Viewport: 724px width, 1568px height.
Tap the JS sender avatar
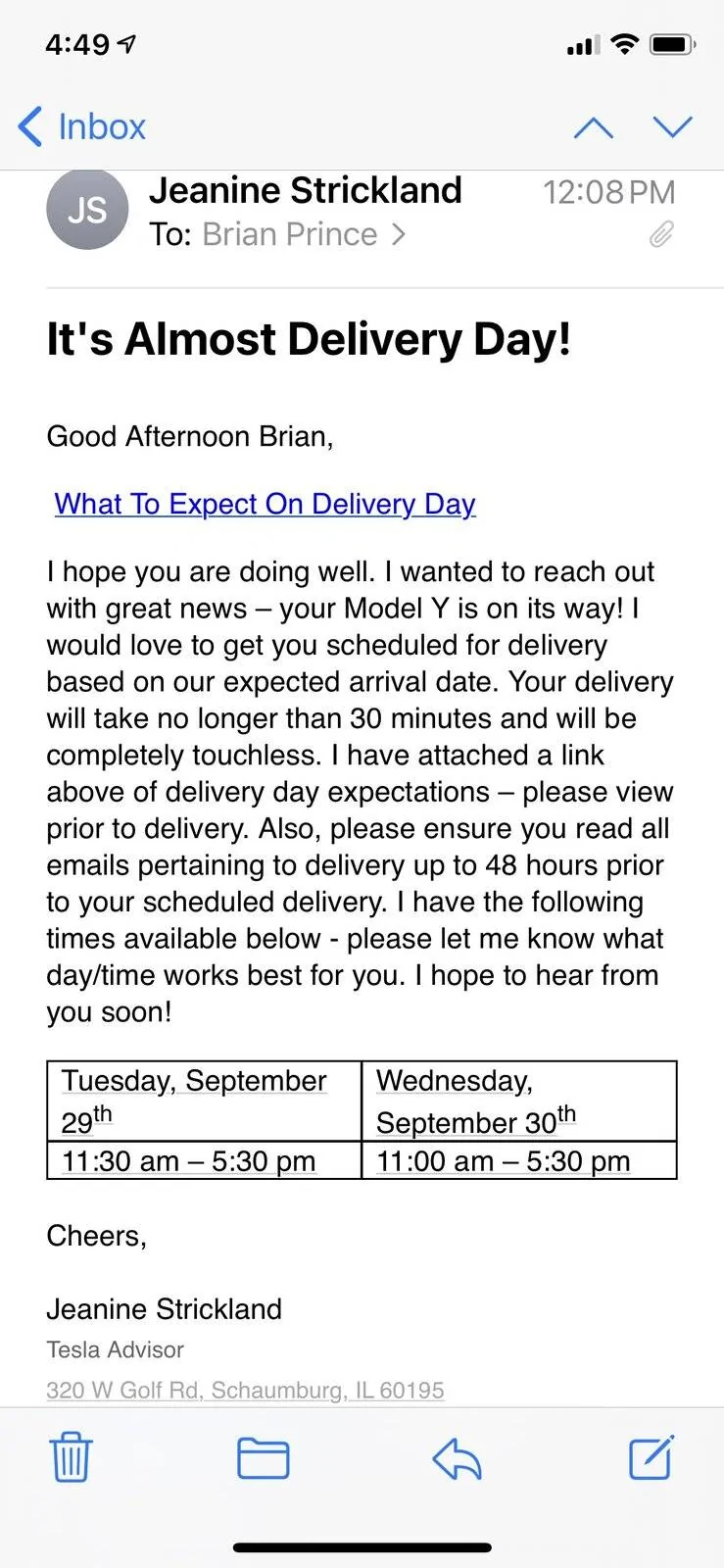[x=87, y=209]
